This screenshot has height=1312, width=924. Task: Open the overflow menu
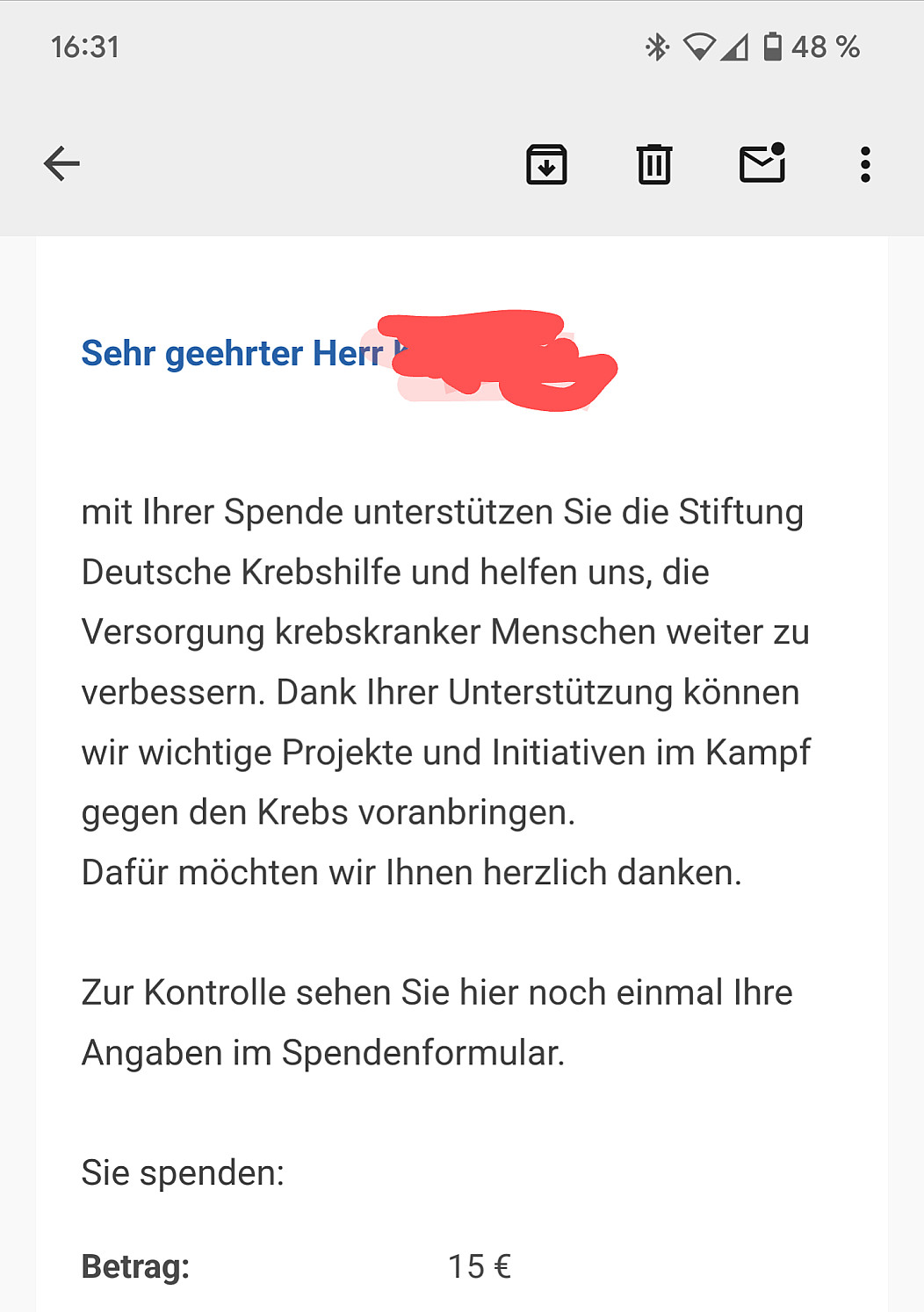pyautogui.click(x=865, y=164)
